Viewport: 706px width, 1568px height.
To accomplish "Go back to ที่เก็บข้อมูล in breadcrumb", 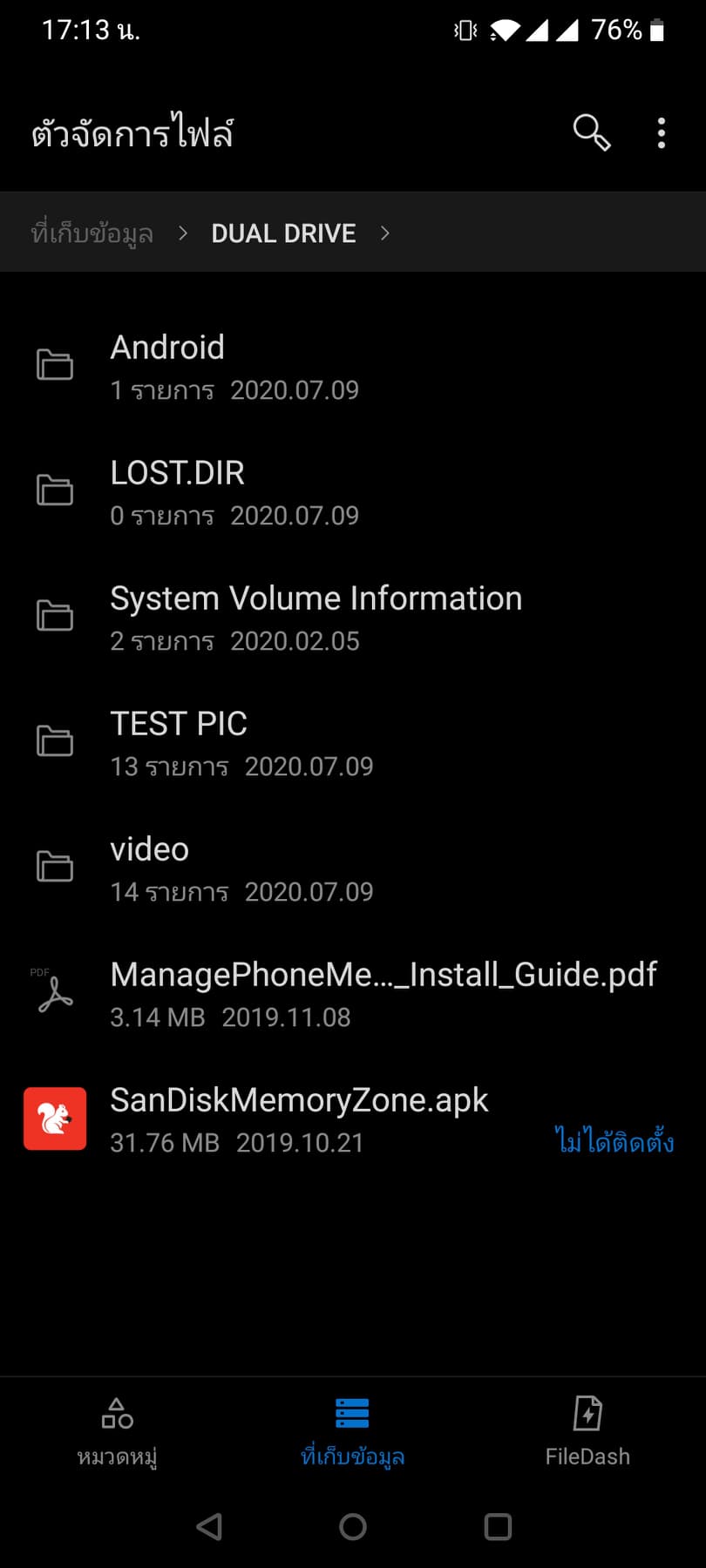I will pyautogui.click(x=92, y=233).
